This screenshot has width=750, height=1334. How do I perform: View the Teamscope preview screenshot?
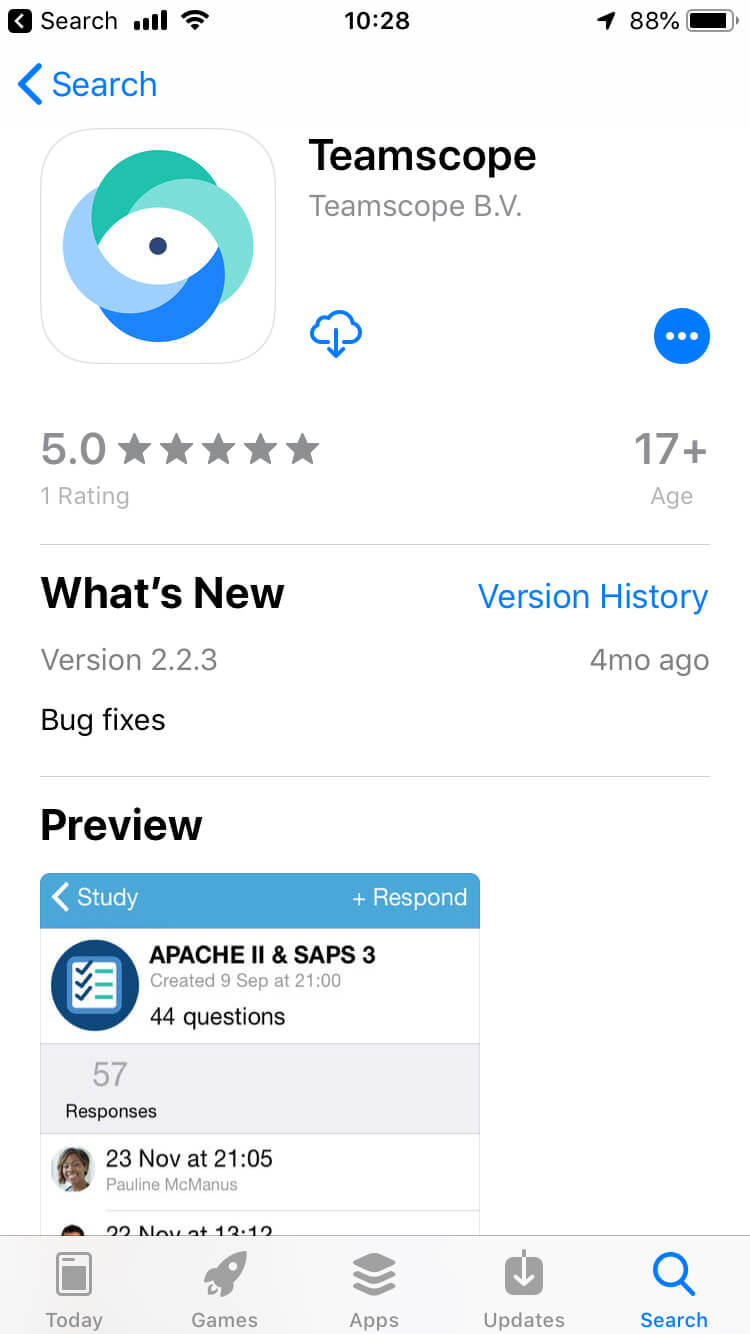pyautogui.click(x=260, y=1052)
